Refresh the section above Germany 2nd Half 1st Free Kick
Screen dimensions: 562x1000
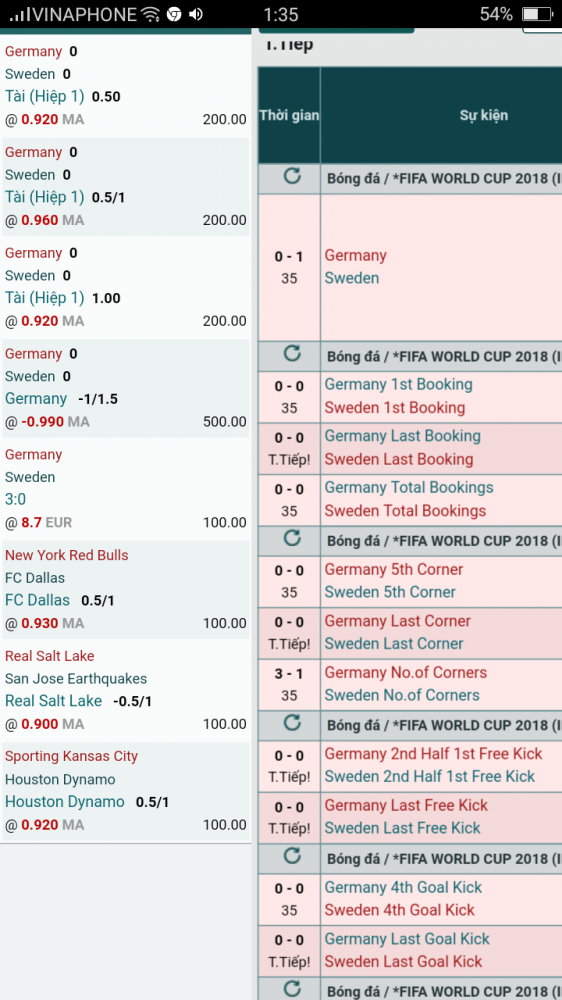(292, 723)
